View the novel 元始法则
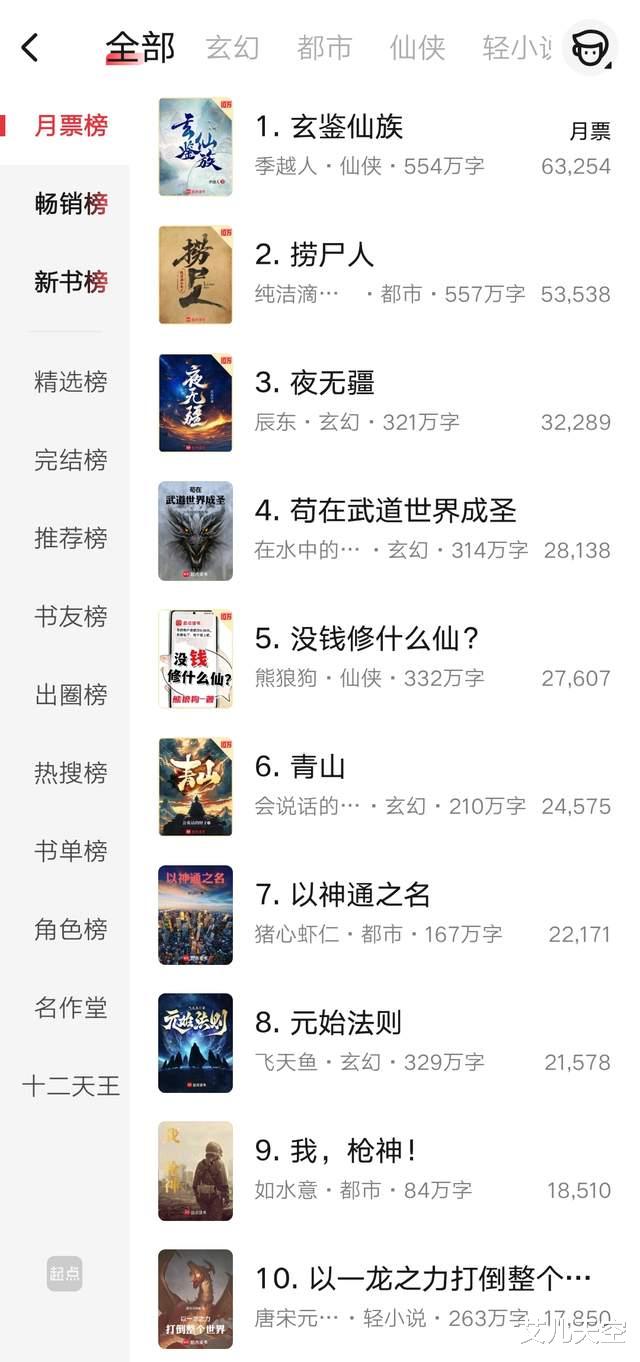Image resolution: width=640 pixels, height=1362 pixels. point(345,1023)
